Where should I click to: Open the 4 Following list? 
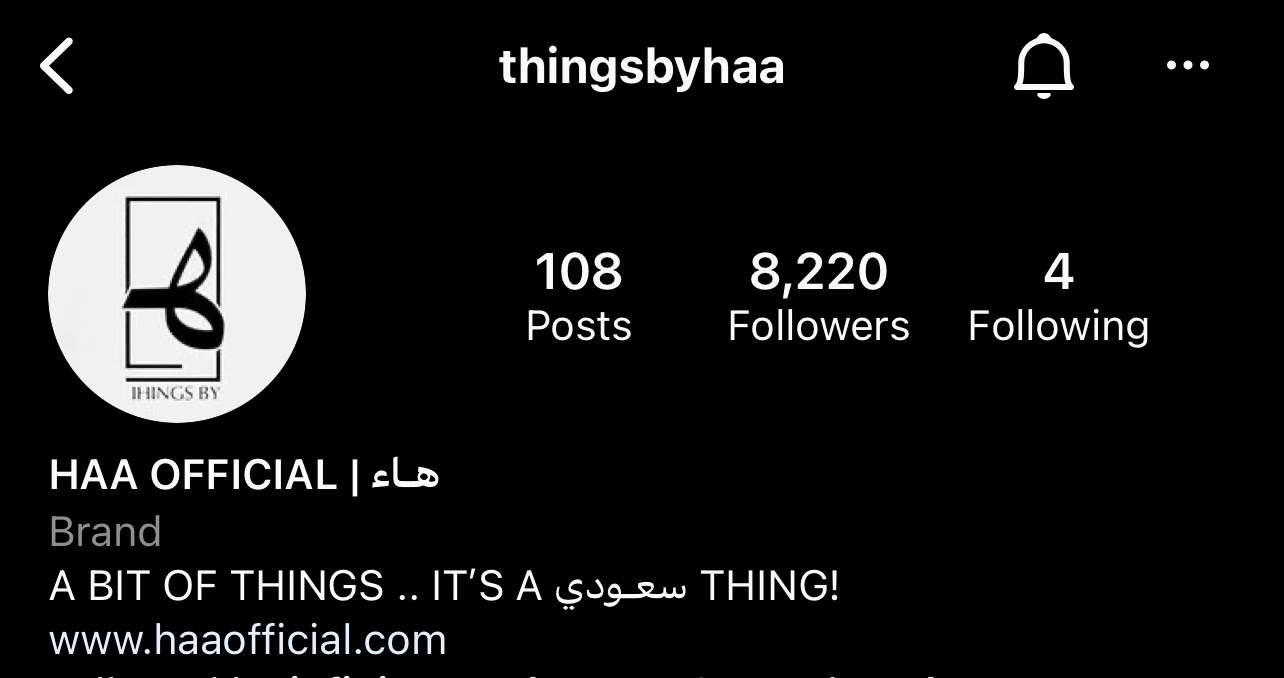[x=1058, y=298]
